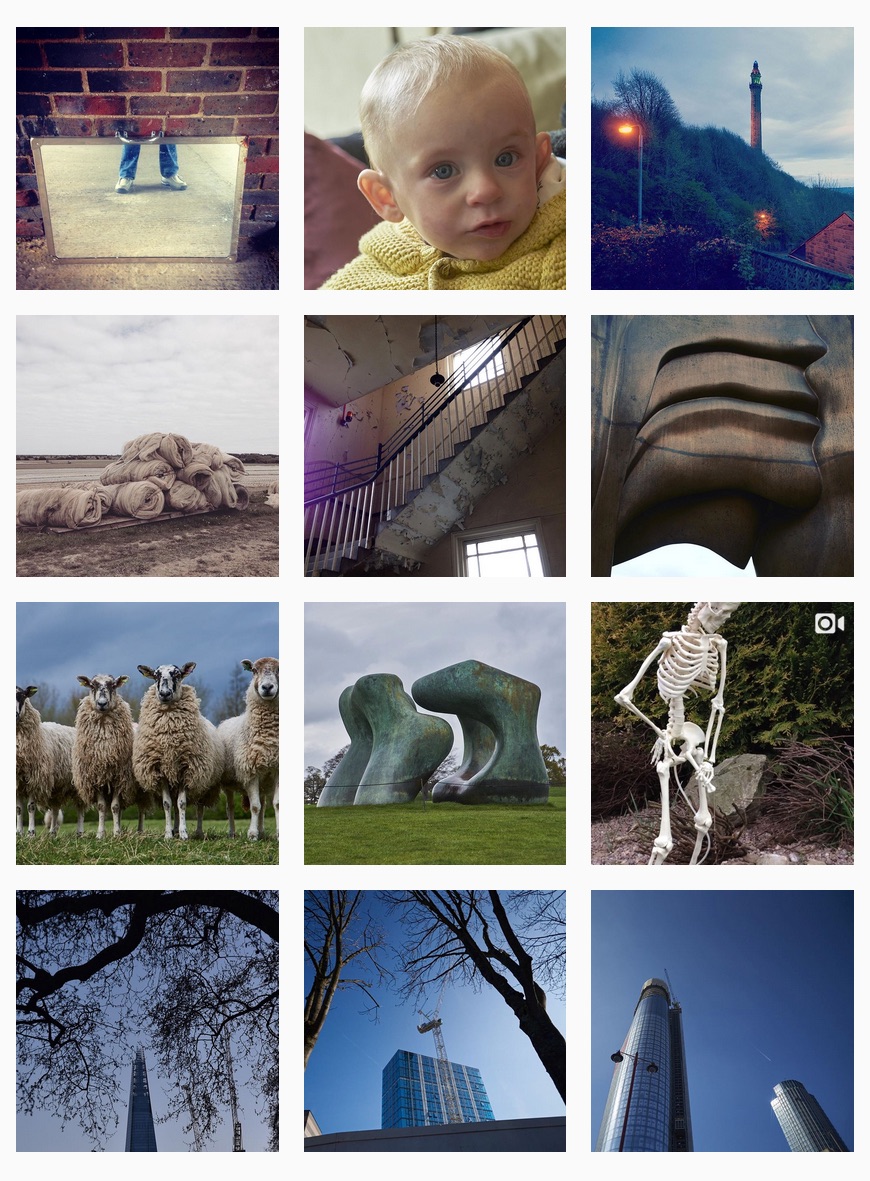The width and height of the screenshot is (870, 1181).
Task: Open the baby in yellow sweater photo
Action: (434, 158)
